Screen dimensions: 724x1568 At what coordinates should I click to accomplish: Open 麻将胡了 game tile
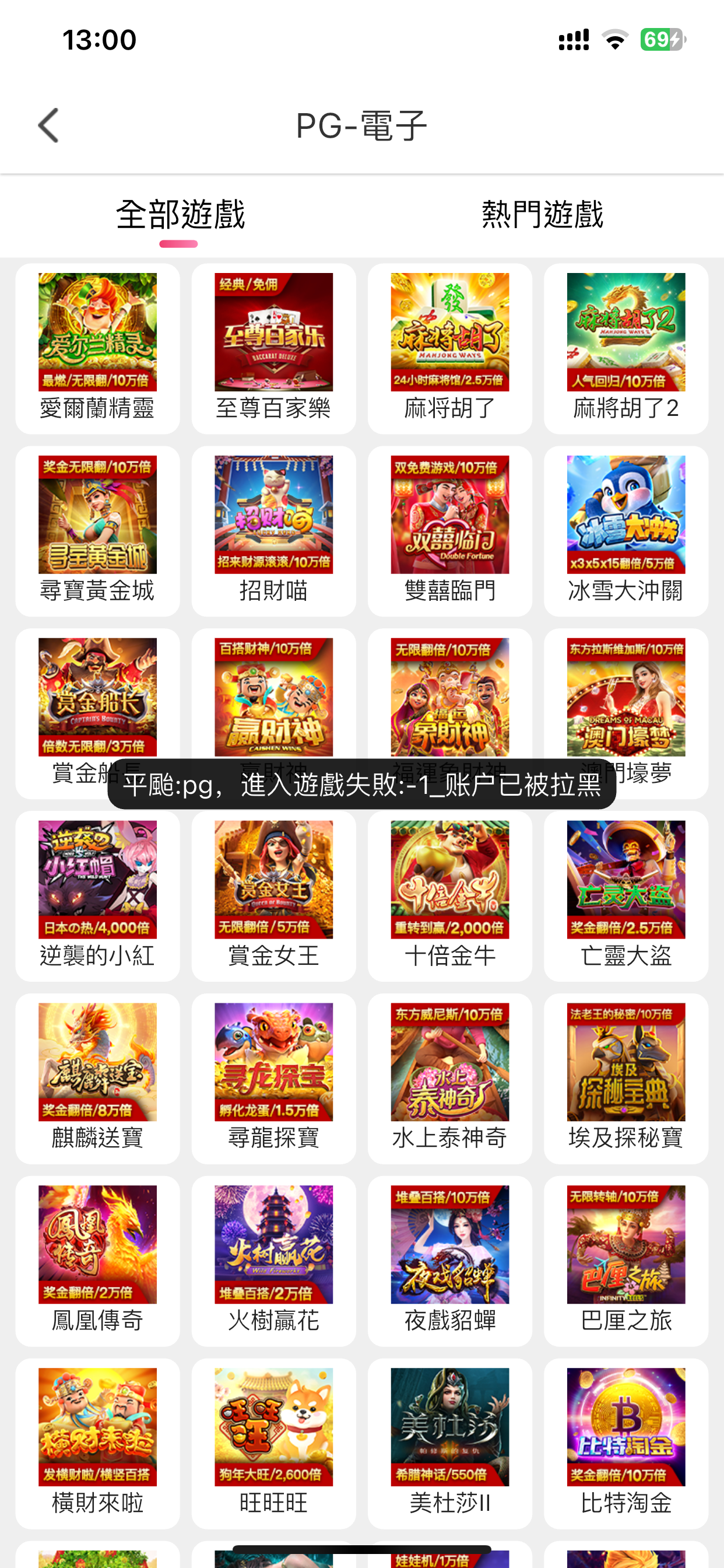[449, 348]
